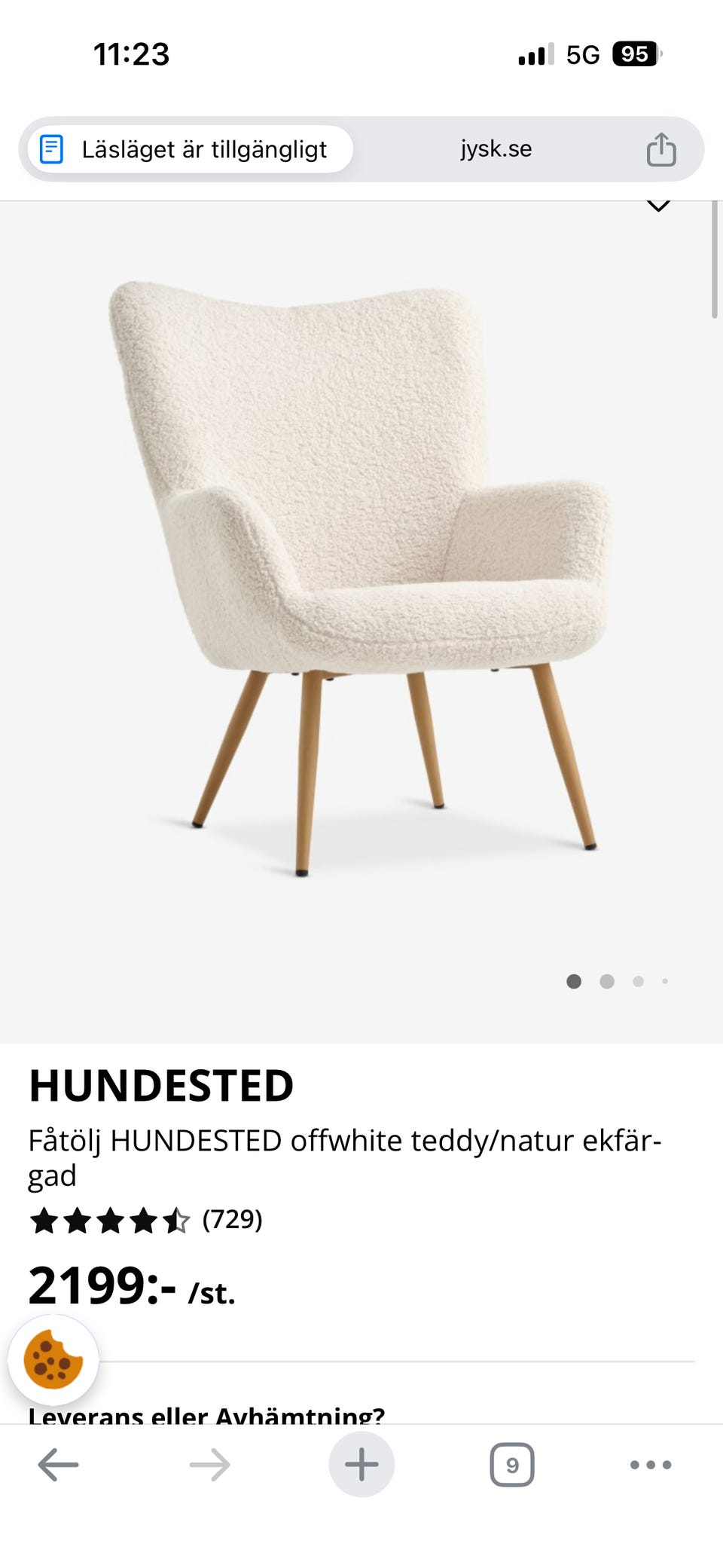Tap the jysk.se address bar
Viewport: 723px width, 1568px height.
tap(496, 149)
